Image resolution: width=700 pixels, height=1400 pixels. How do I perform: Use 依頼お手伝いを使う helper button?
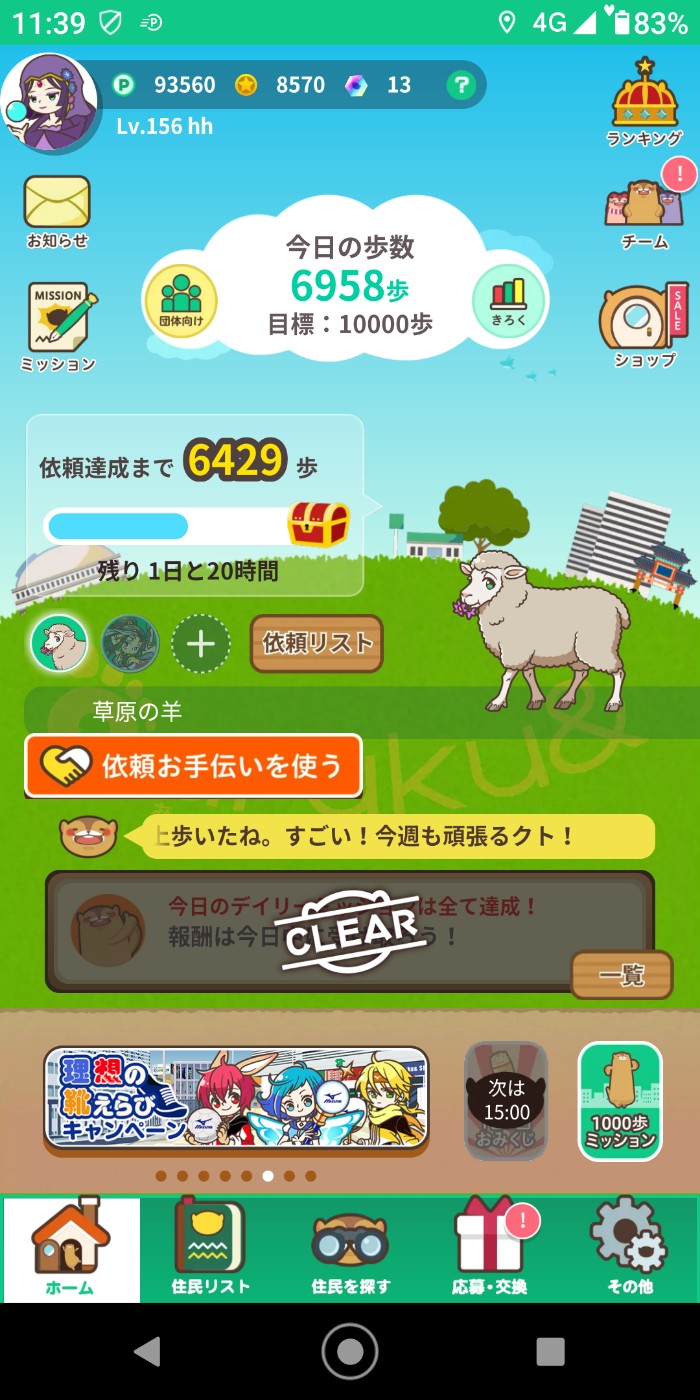pos(193,766)
